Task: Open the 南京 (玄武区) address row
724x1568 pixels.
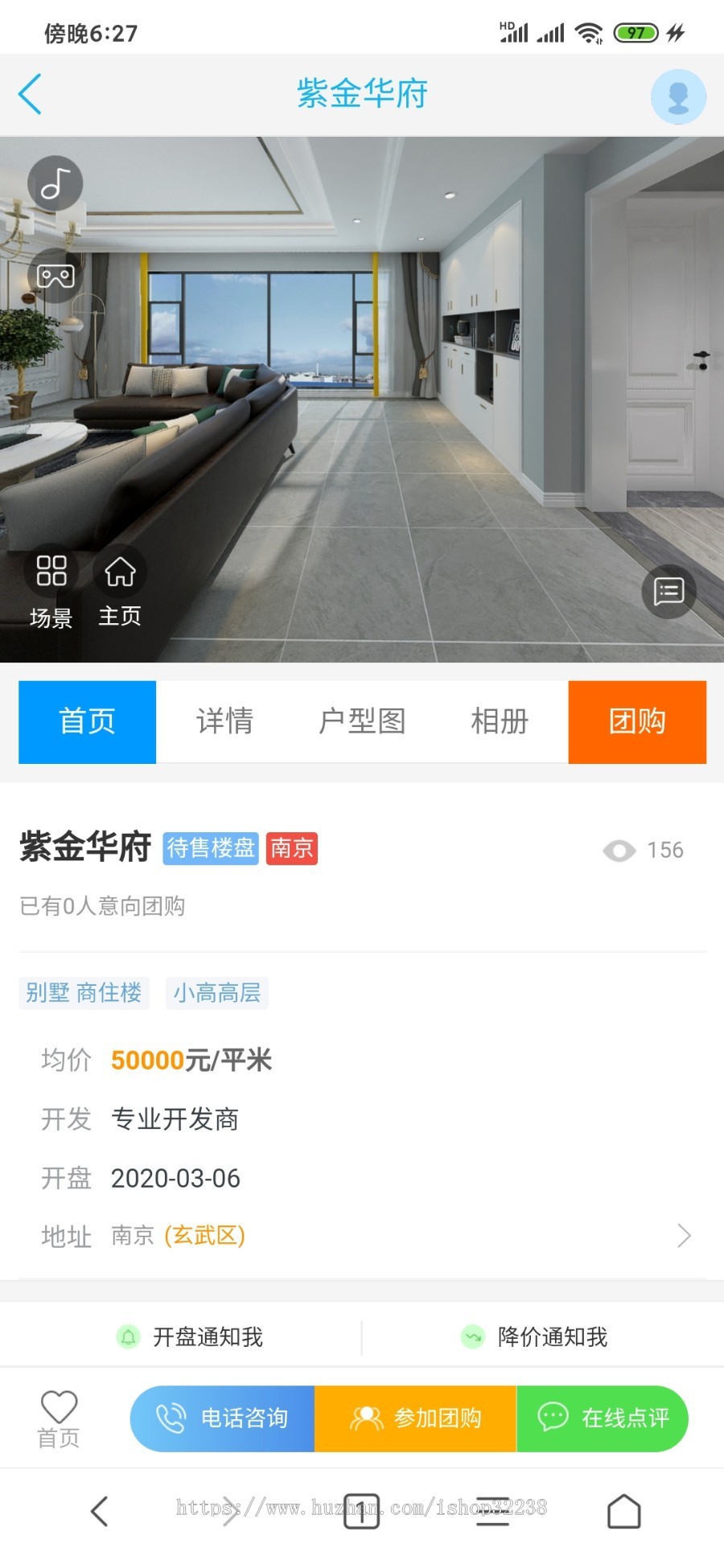Action: pyautogui.click(x=362, y=1236)
